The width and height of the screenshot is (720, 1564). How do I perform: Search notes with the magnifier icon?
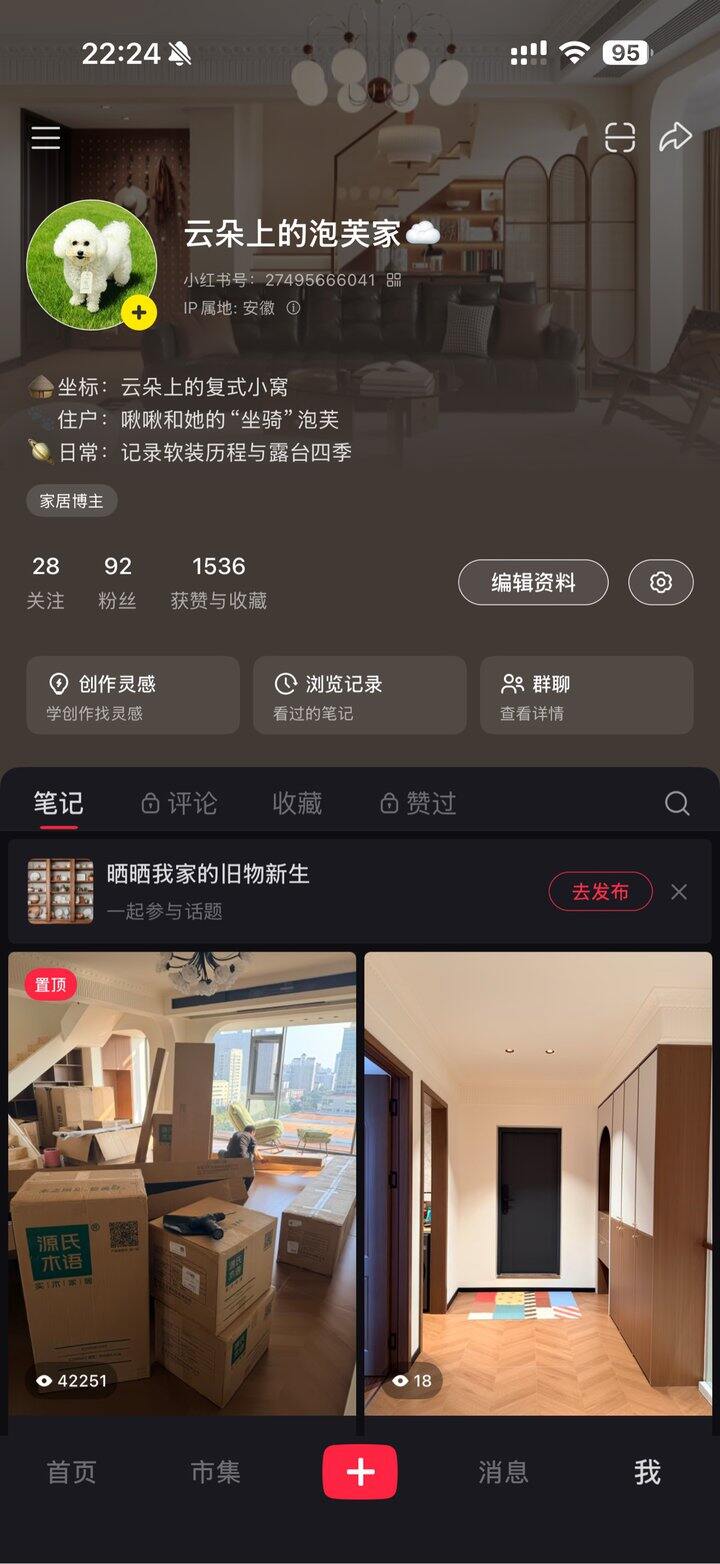coord(676,803)
